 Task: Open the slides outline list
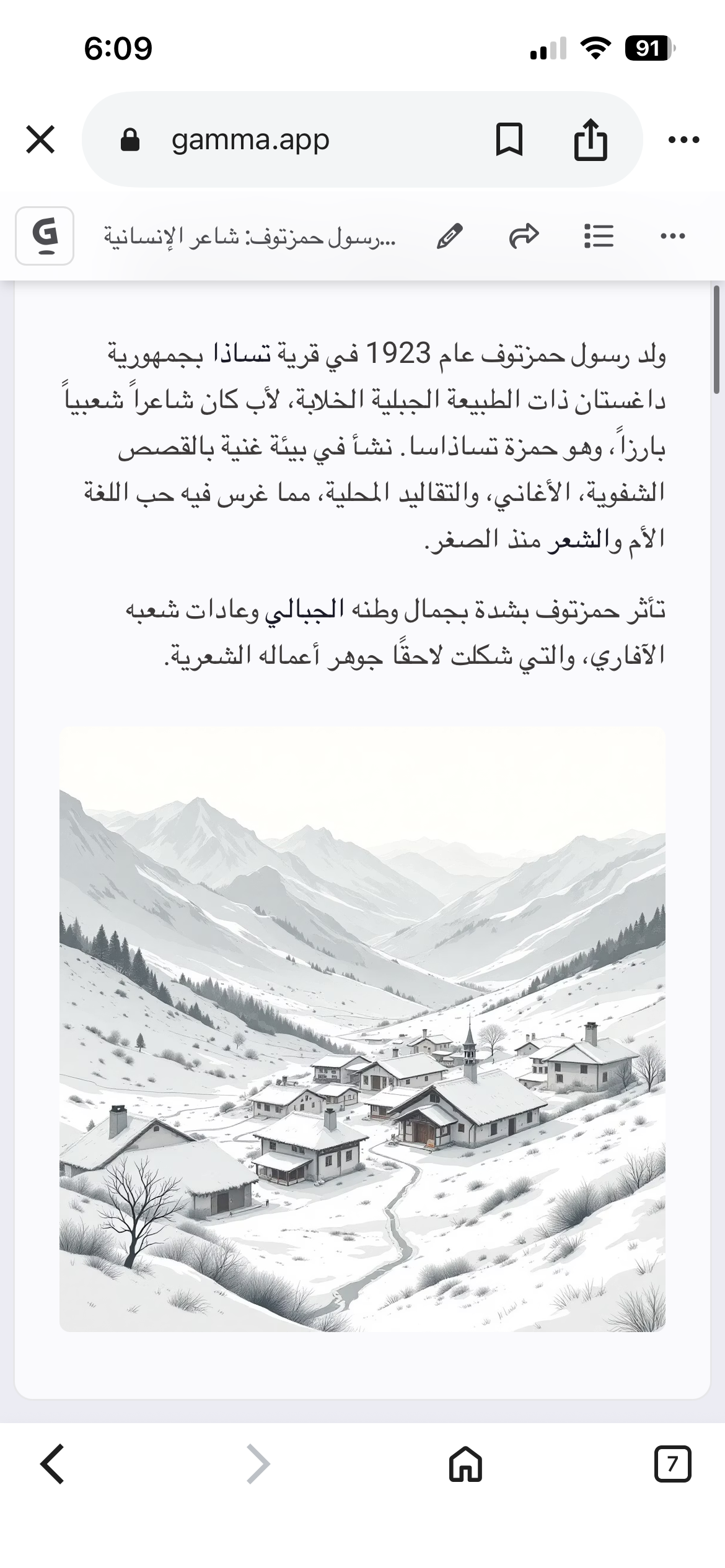(599, 236)
